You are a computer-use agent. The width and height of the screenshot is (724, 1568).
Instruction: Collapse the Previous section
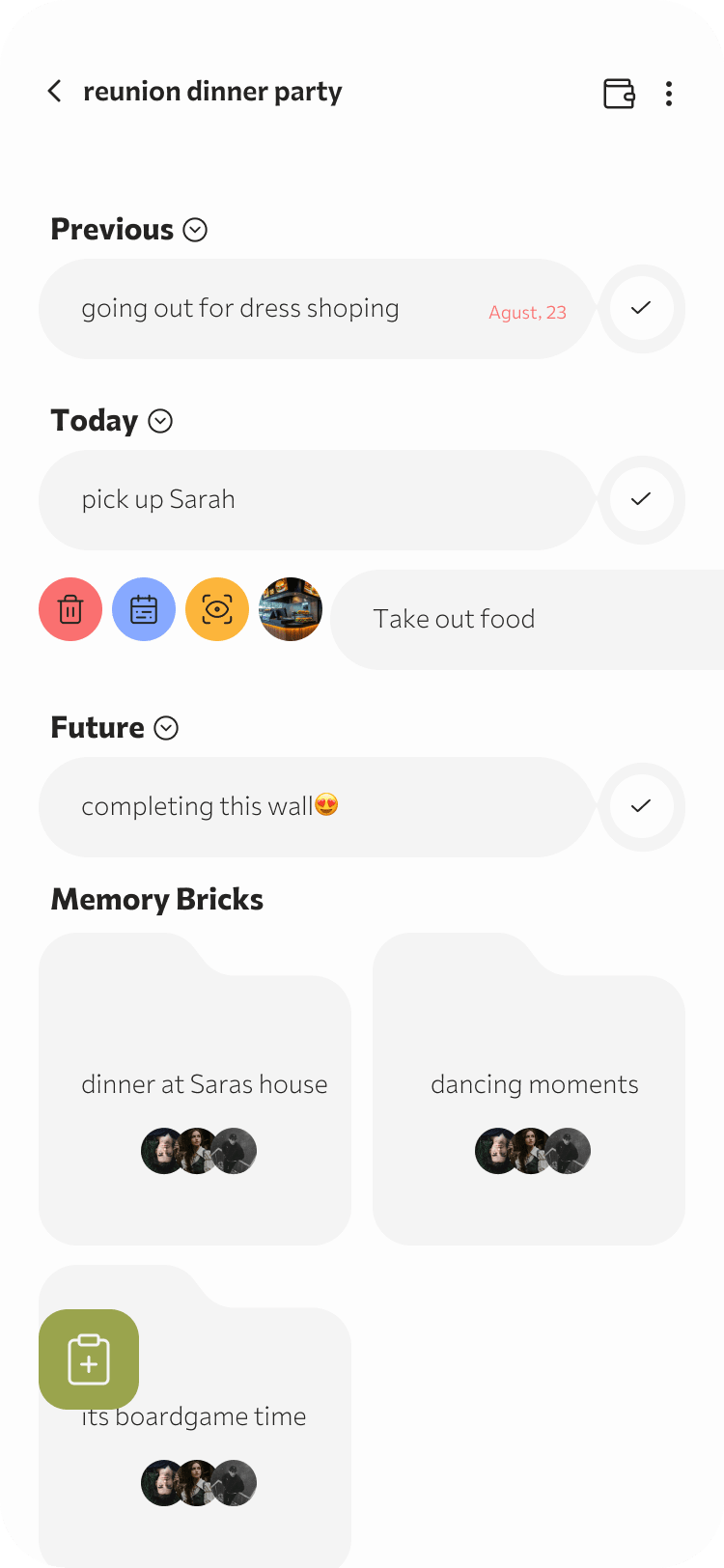tap(195, 230)
